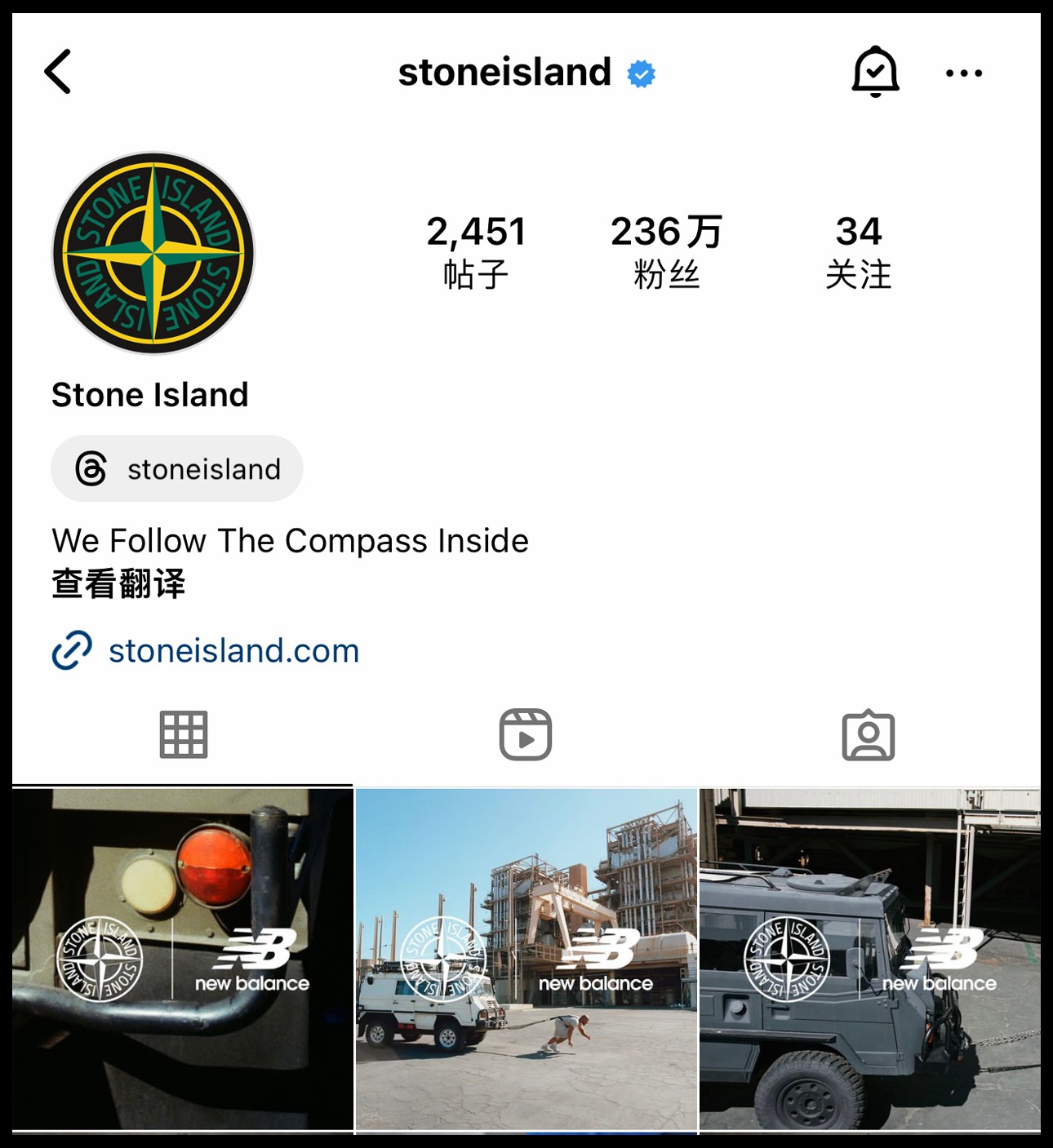
Task: Open the grey off-road vehicle post
Action: pyautogui.click(x=870, y=959)
